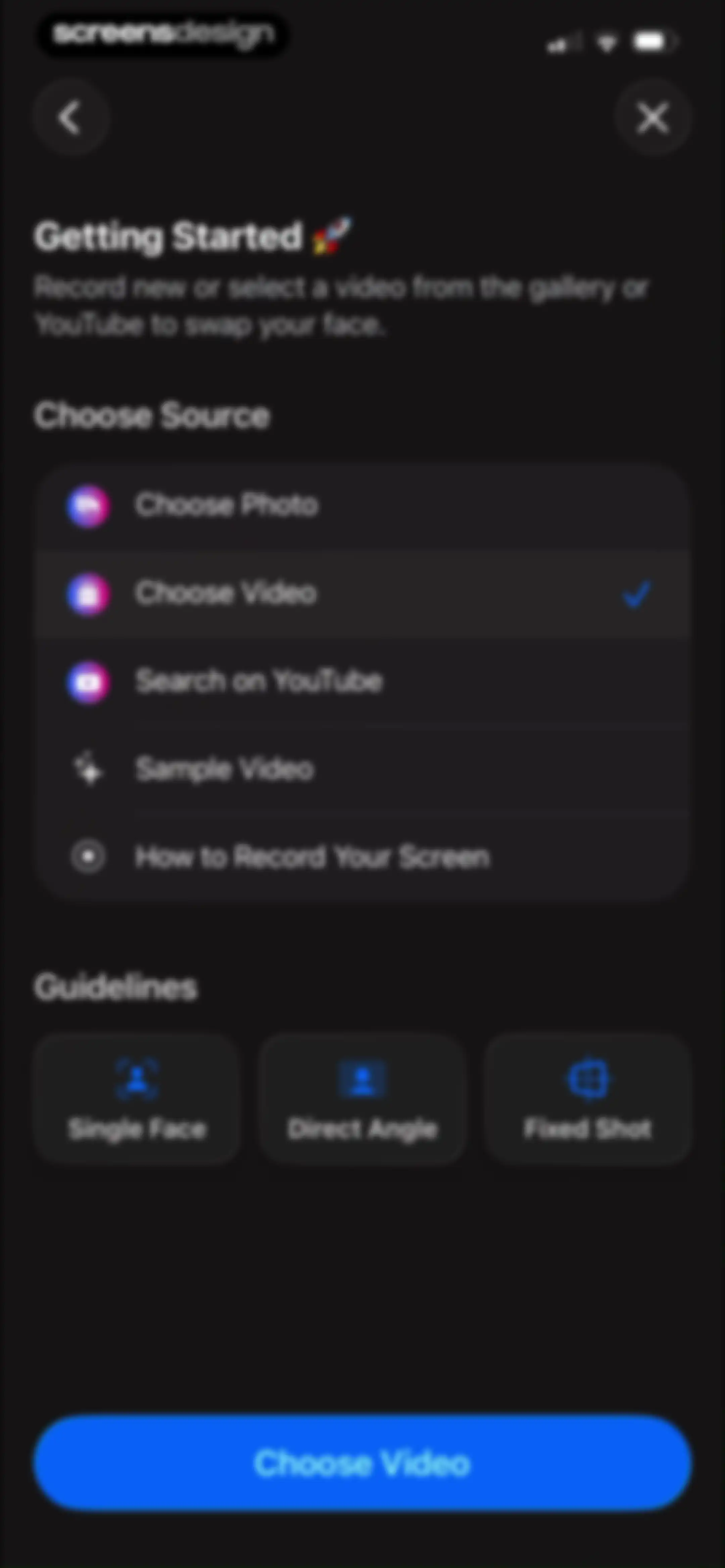Viewport: 725px width, 1568px height.
Task: View the Single Face guideline
Action: tap(137, 1099)
